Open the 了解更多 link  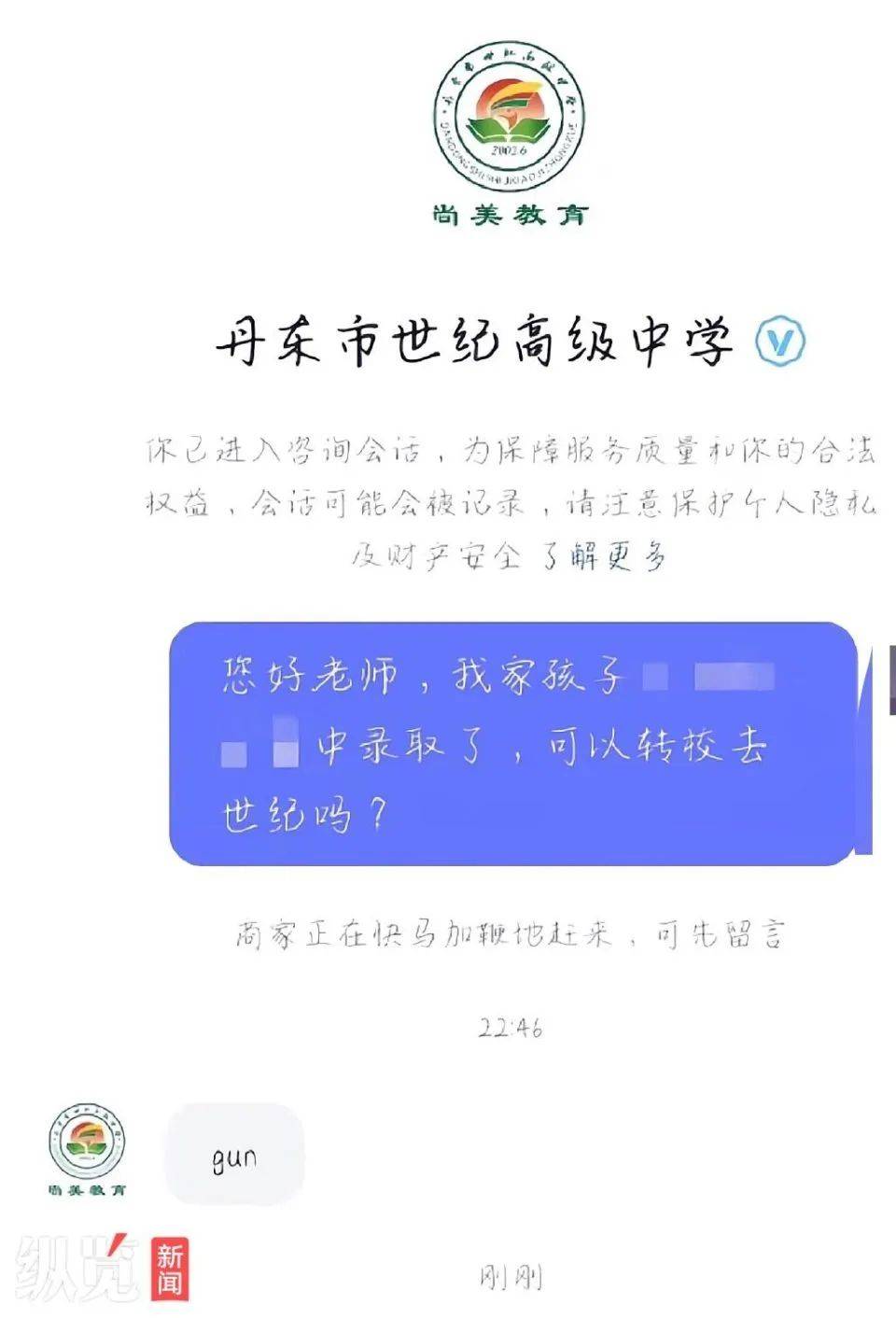(x=605, y=557)
